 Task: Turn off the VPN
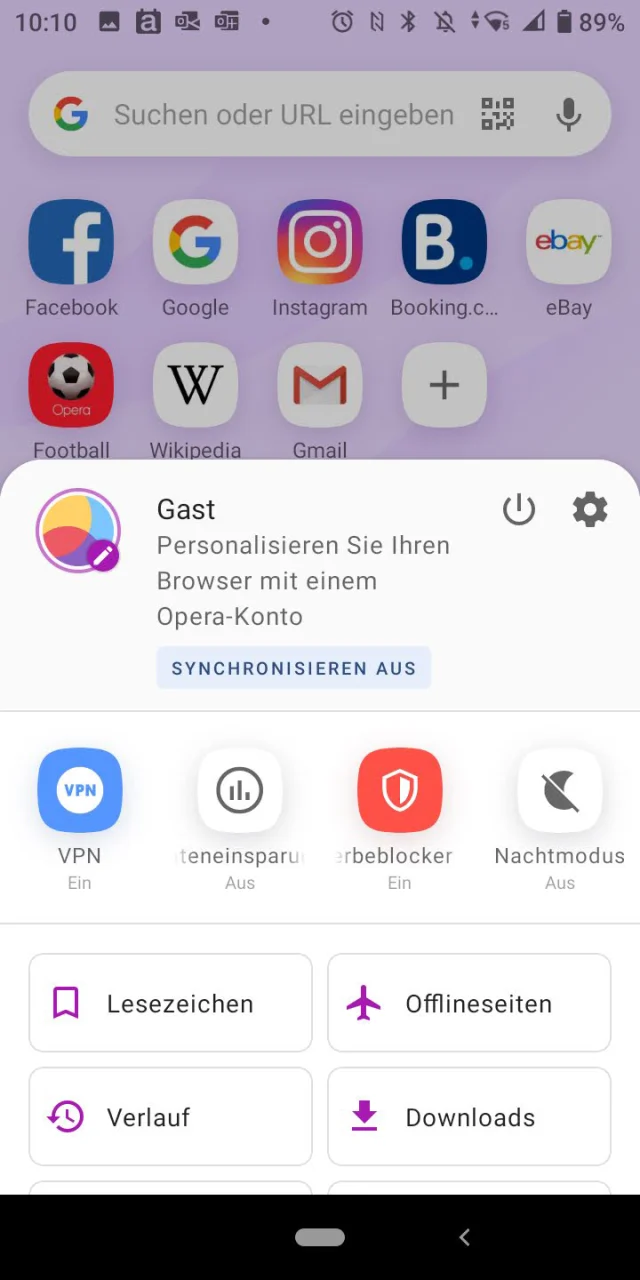(80, 790)
